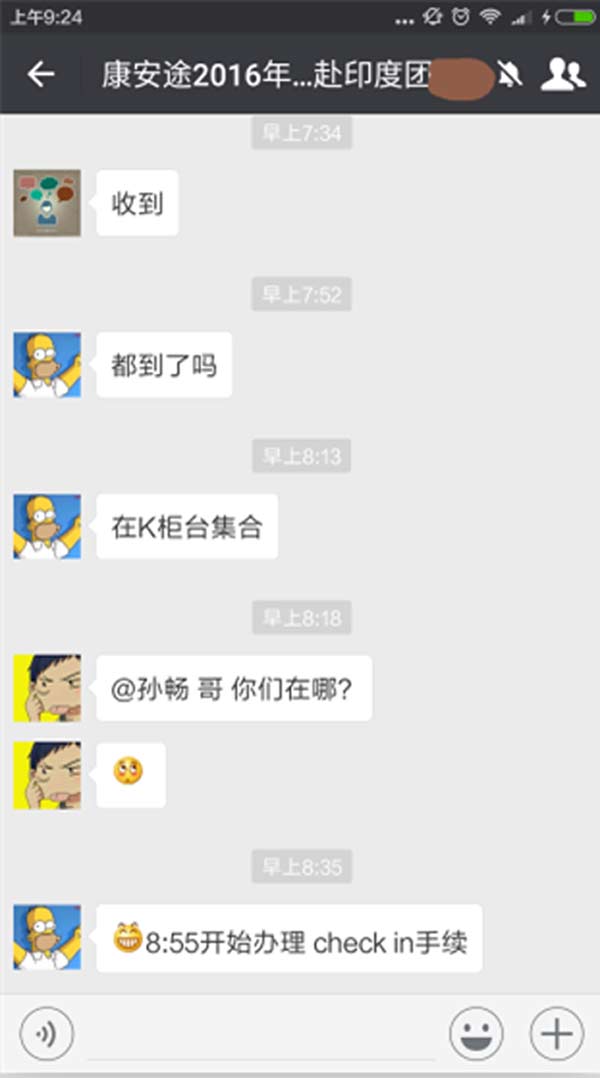The image size is (600, 1078).
Task: Switch to voice message input
Action: click(46, 1033)
